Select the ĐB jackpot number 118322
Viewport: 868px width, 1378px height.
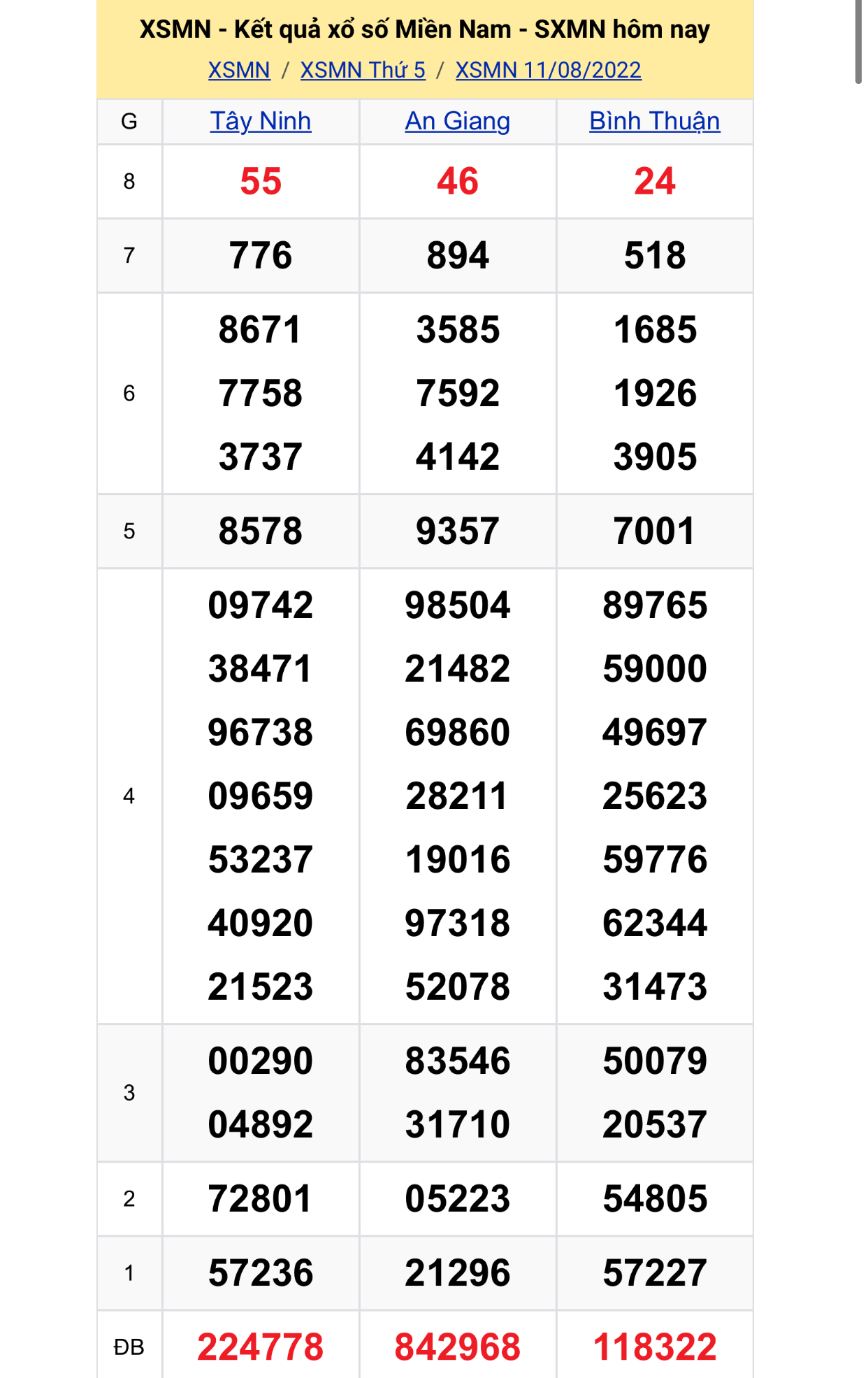pos(653,1346)
